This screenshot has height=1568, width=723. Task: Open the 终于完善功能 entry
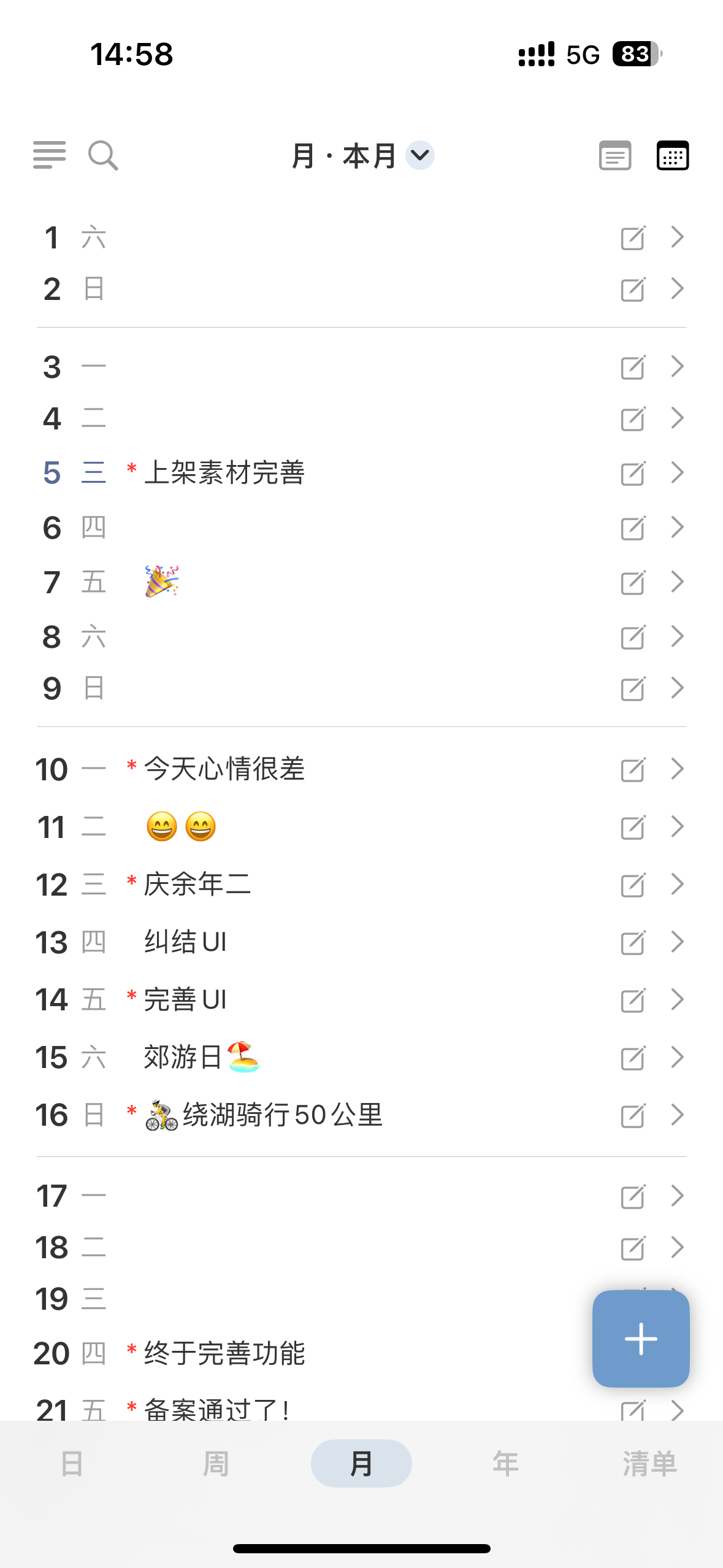click(224, 1353)
